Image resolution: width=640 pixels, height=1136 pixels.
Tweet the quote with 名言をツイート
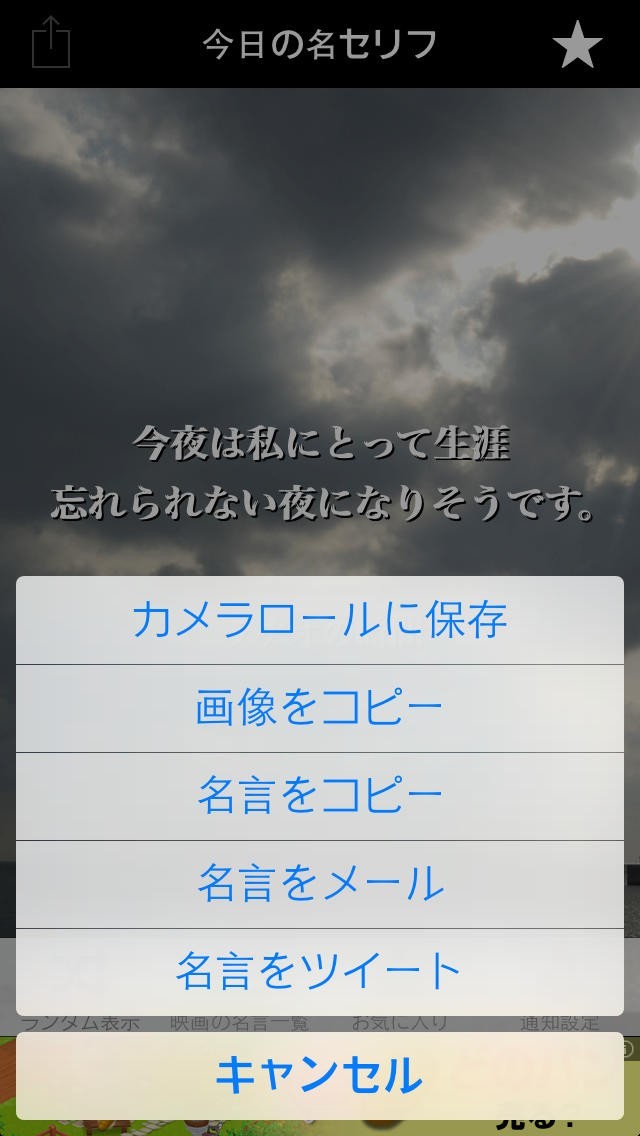[320, 971]
